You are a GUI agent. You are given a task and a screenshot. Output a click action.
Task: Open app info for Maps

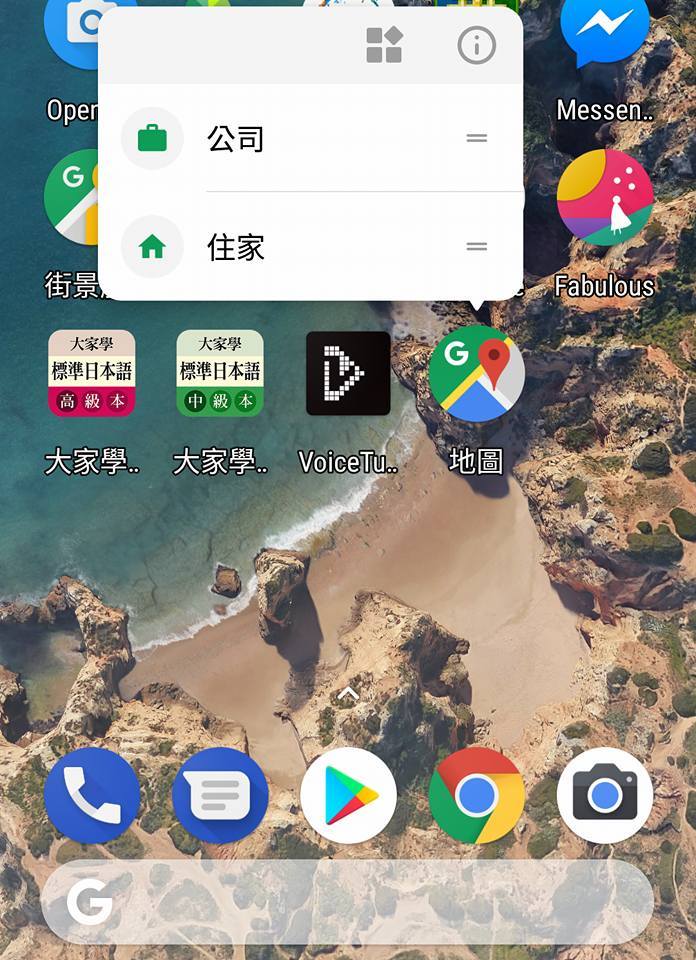pyautogui.click(x=476, y=45)
